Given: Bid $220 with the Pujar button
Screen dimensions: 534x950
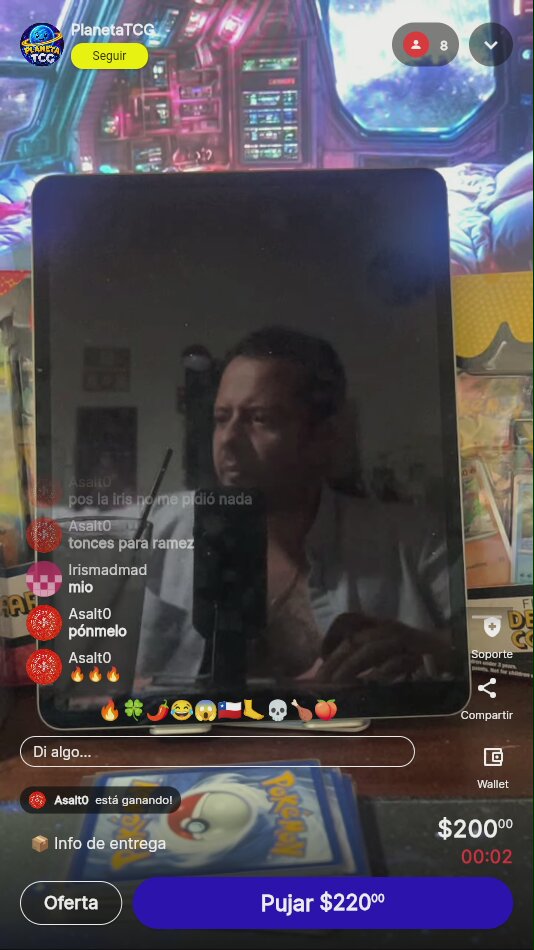Looking at the screenshot, I should [323, 903].
